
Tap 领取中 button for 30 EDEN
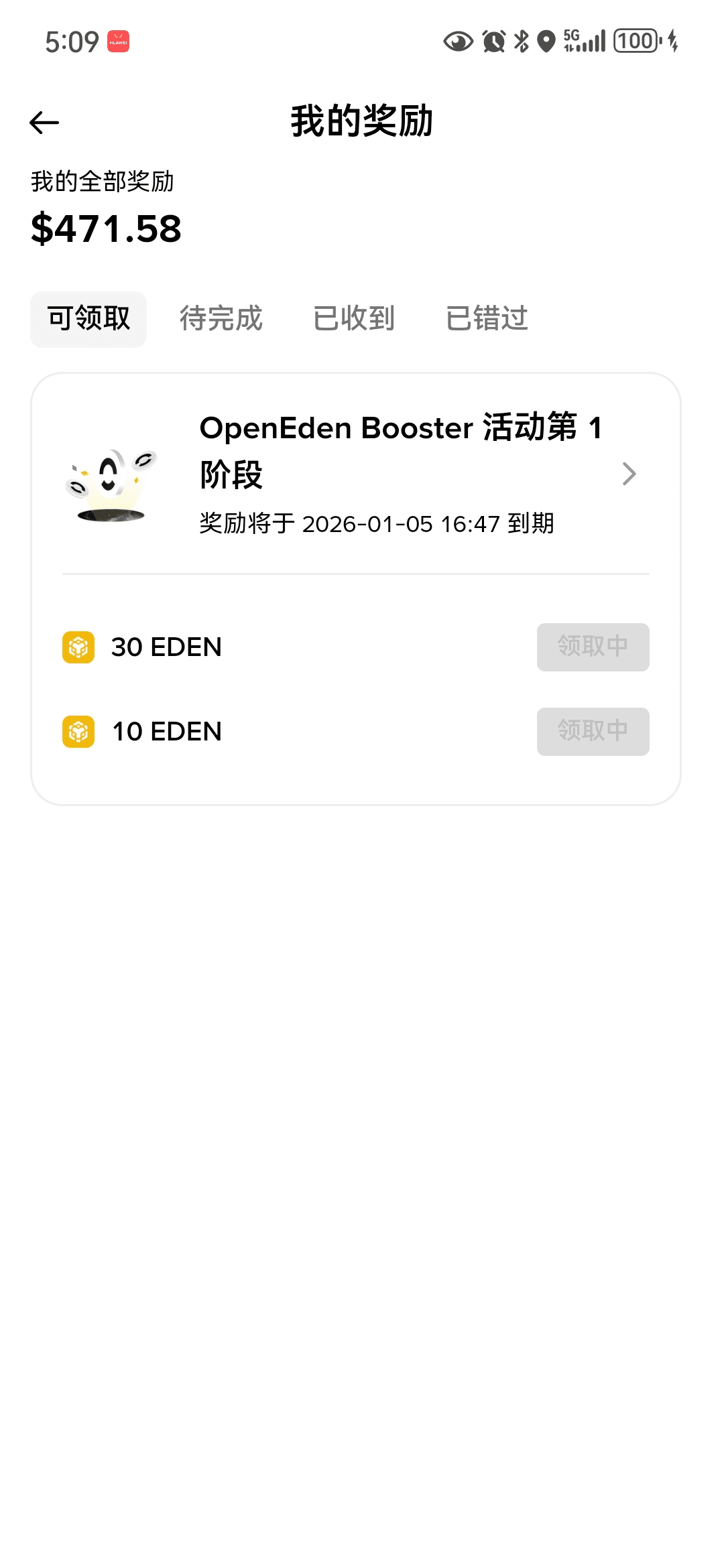point(593,647)
